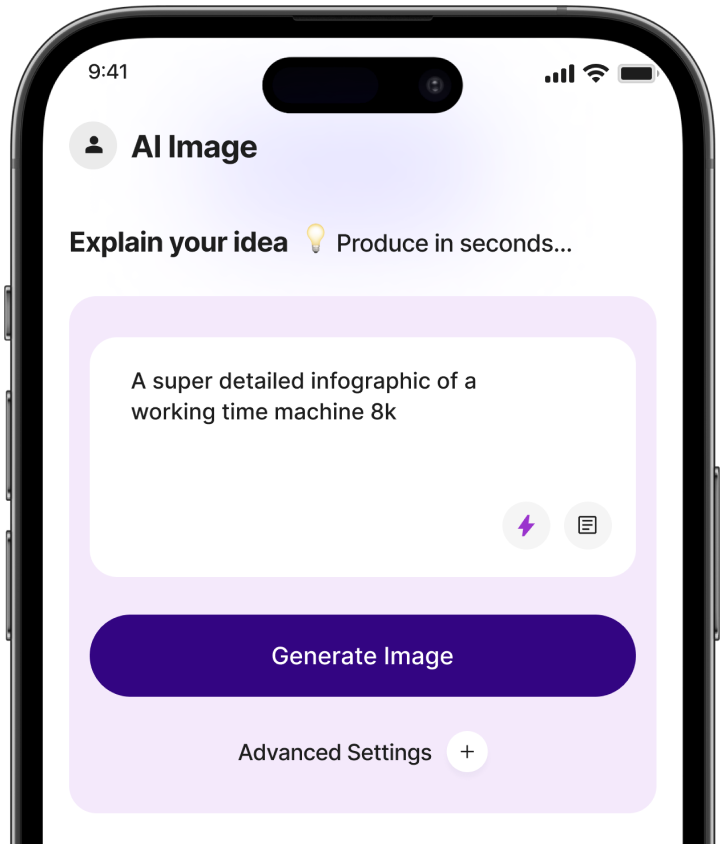The width and height of the screenshot is (722, 844).
Task: Tap the purple lightning bolt icon
Action: [526, 525]
